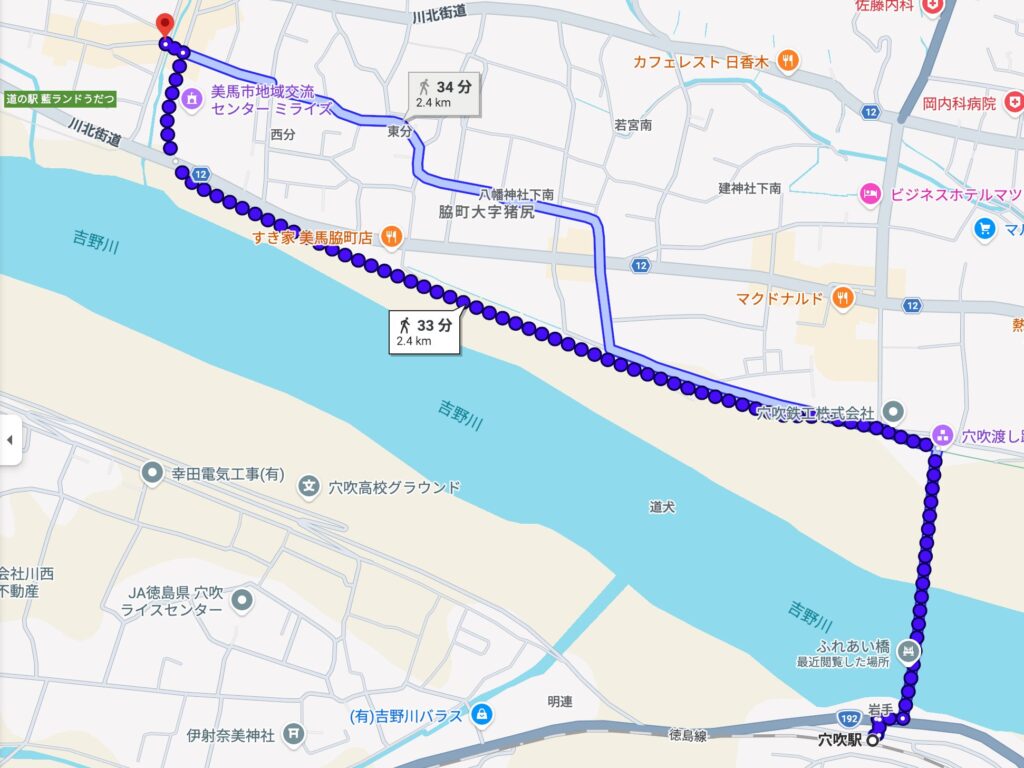Image resolution: width=1024 pixels, height=768 pixels.
Task: Open マクドナルド restaurant marker
Action: click(844, 297)
